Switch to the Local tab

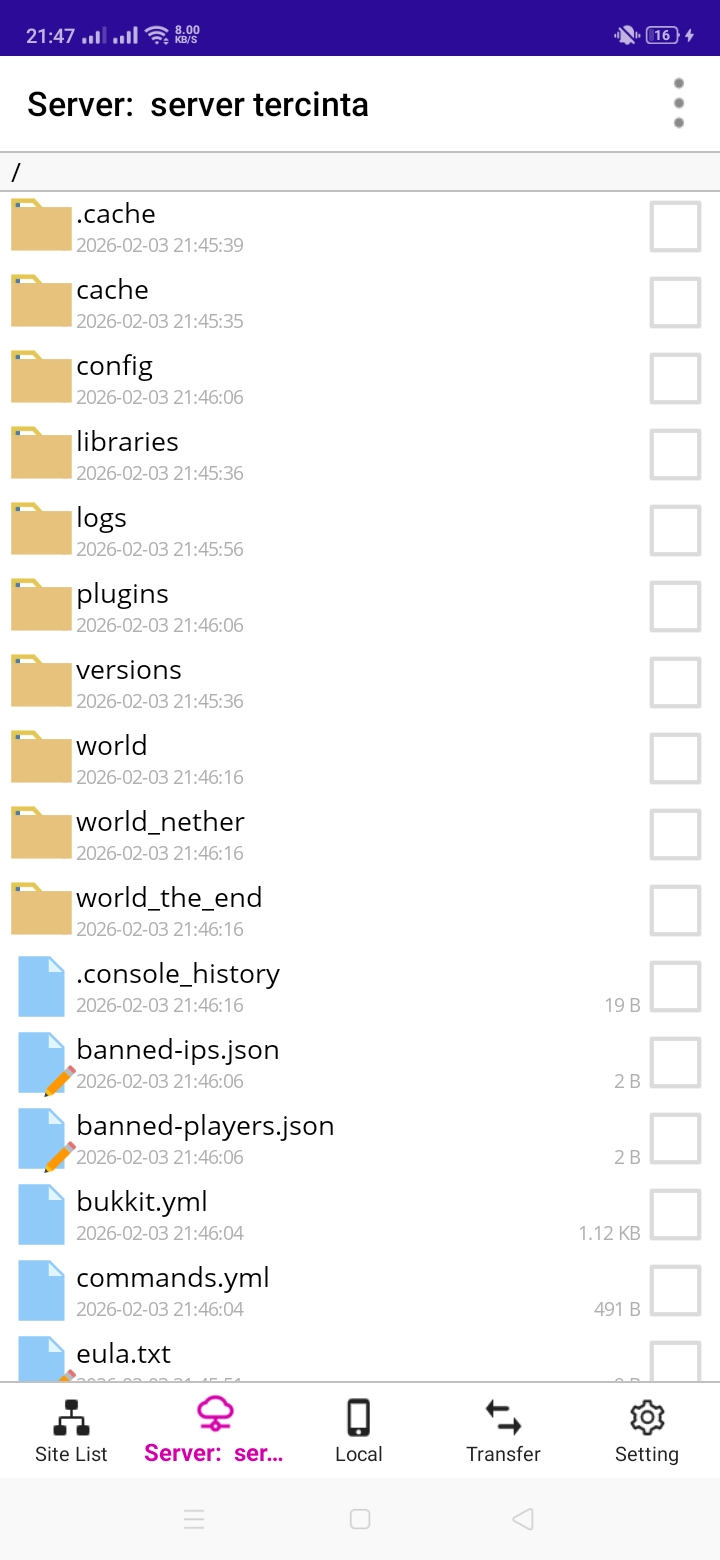pyautogui.click(x=359, y=1431)
